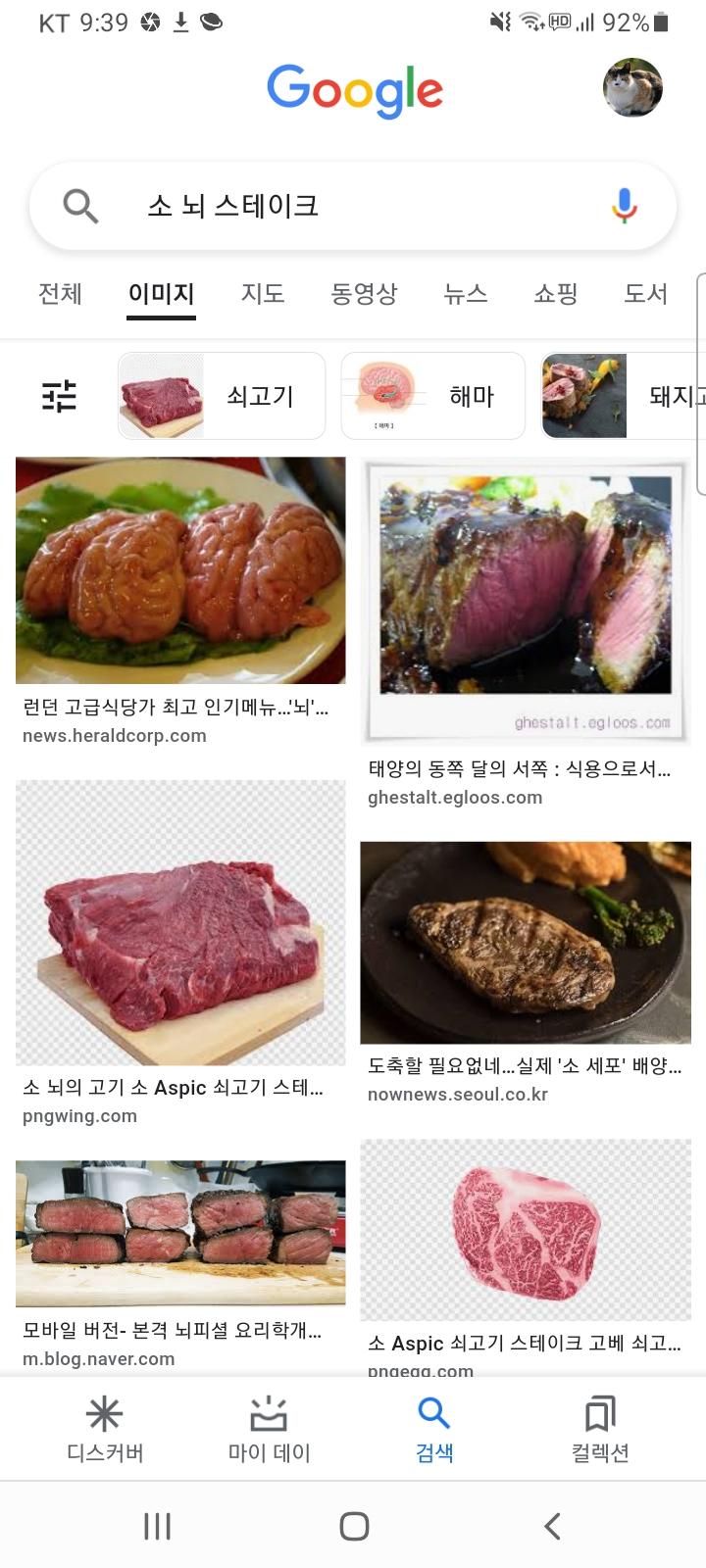Go to the 컬렉션 tab

(600, 1430)
